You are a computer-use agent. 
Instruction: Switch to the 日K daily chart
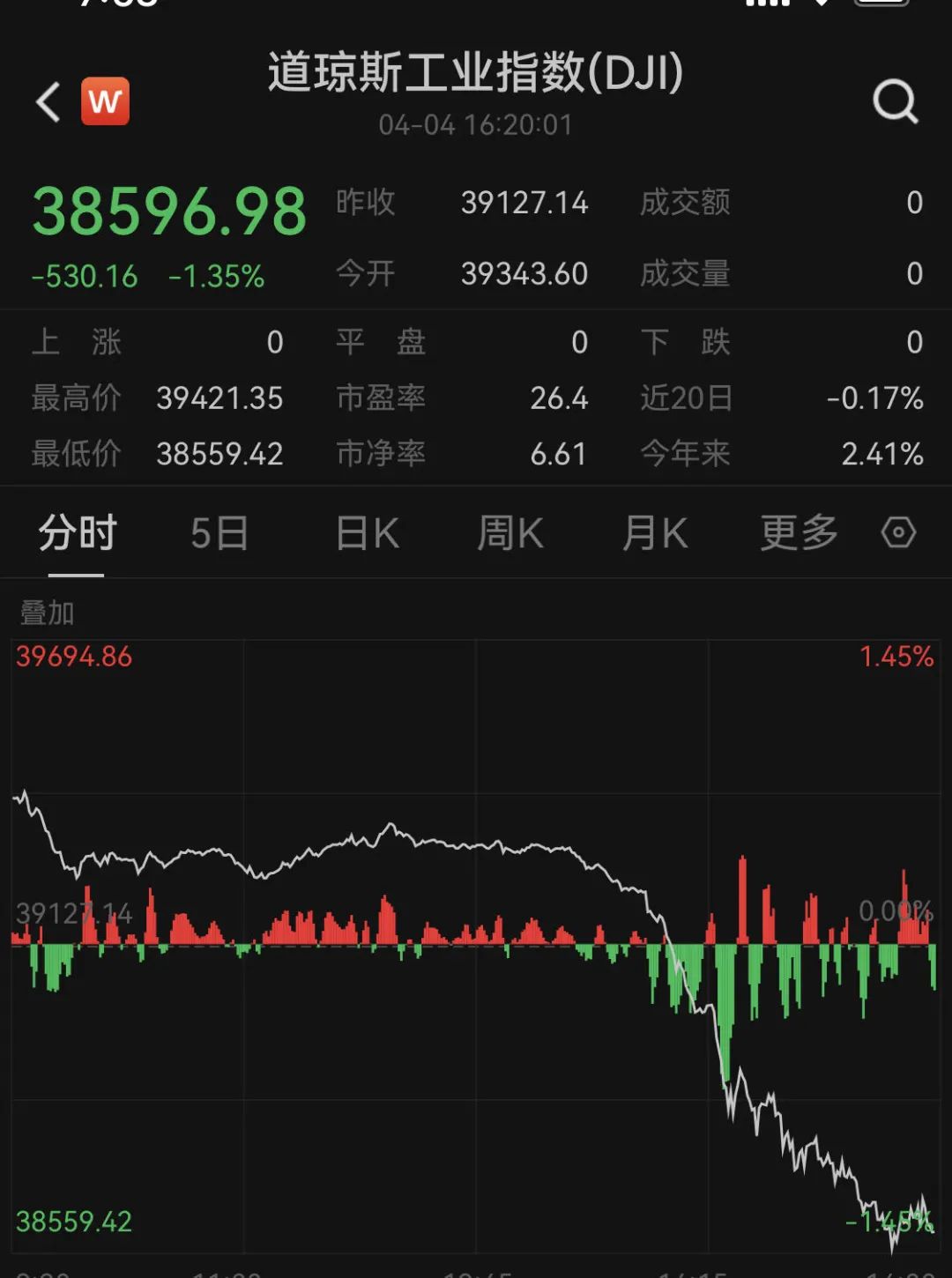click(367, 533)
